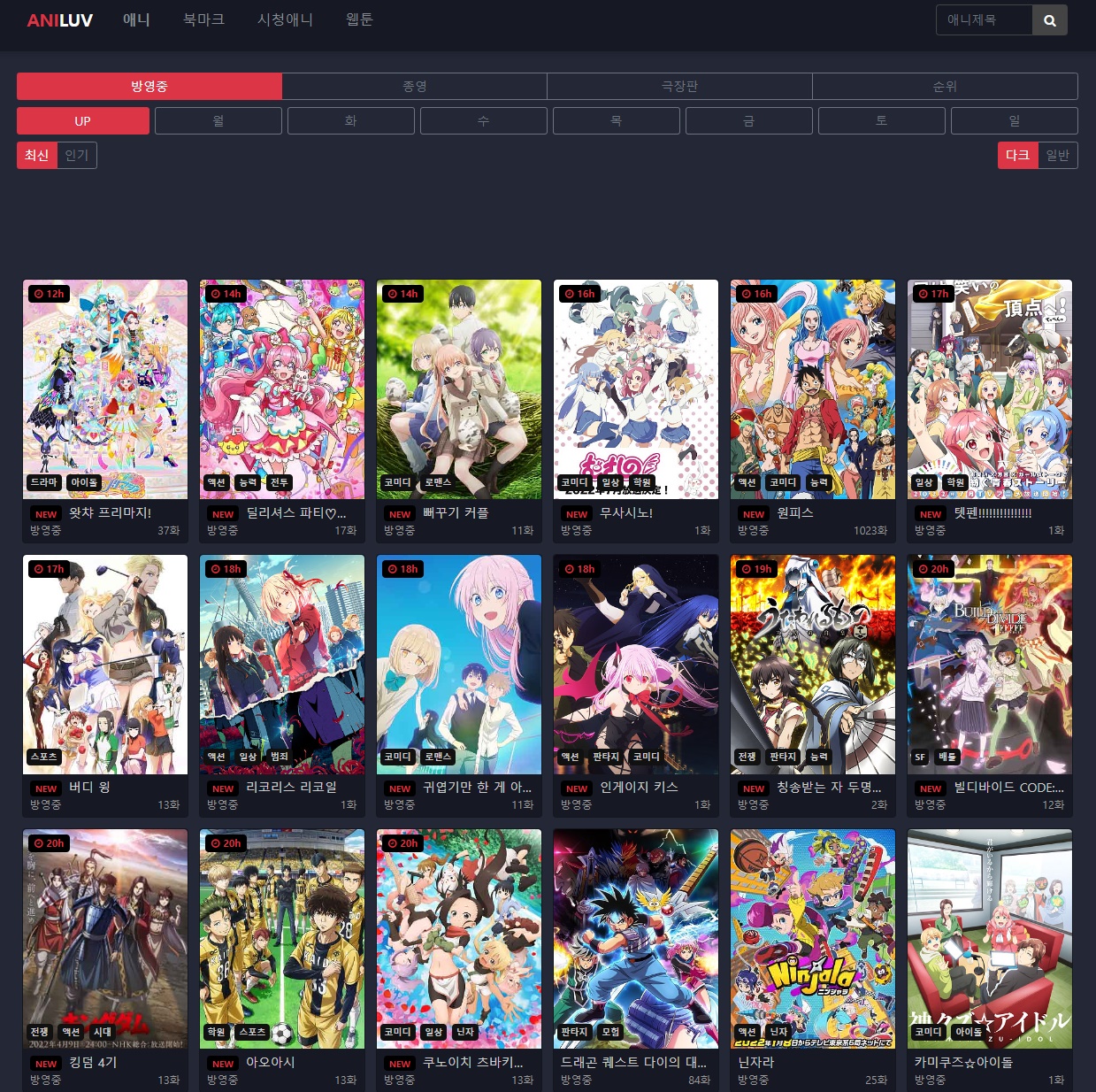Open the 웹툰 section
The width and height of the screenshot is (1096, 1092).
359,19
